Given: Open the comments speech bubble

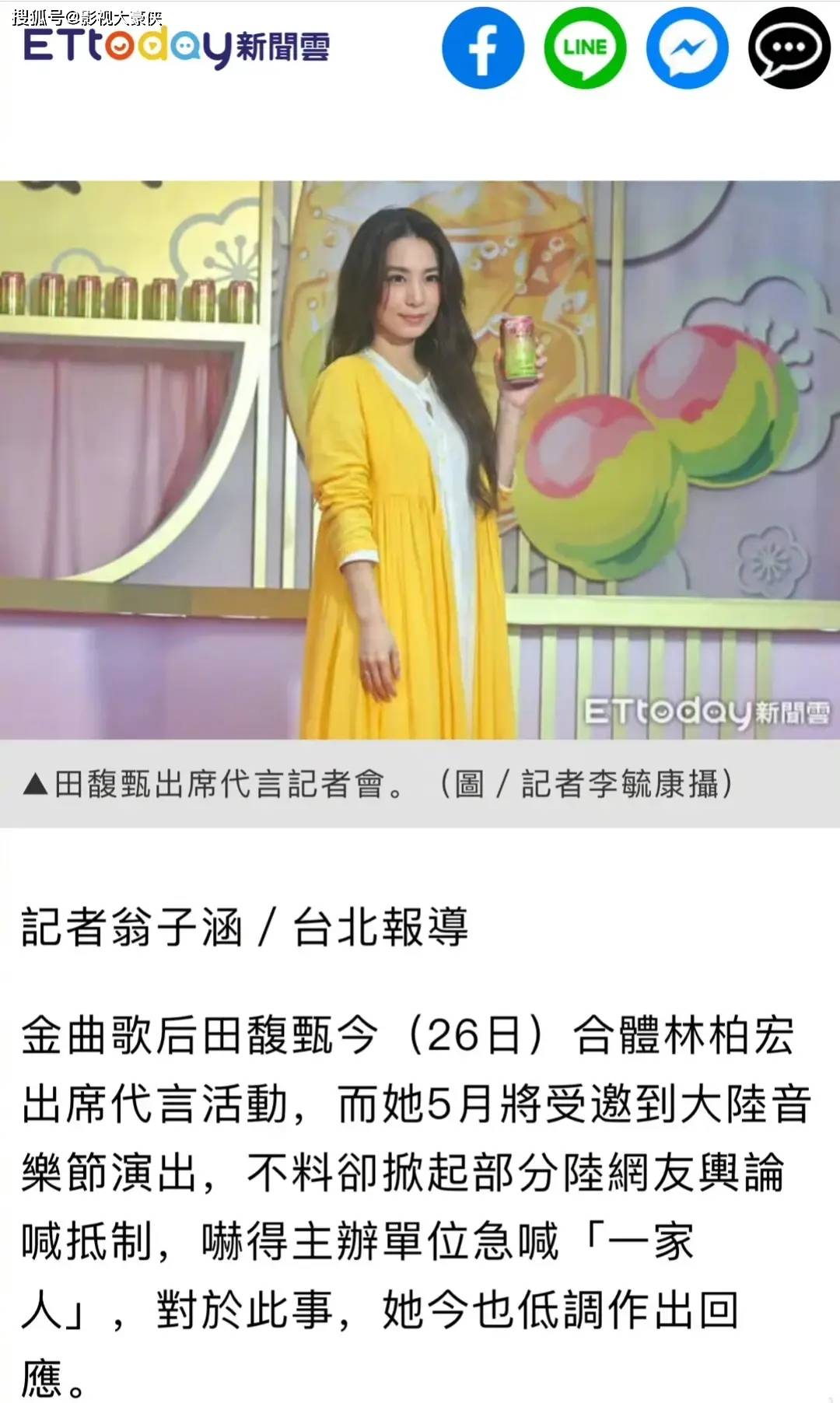Looking at the screenshot, I should tap(789, 48).
